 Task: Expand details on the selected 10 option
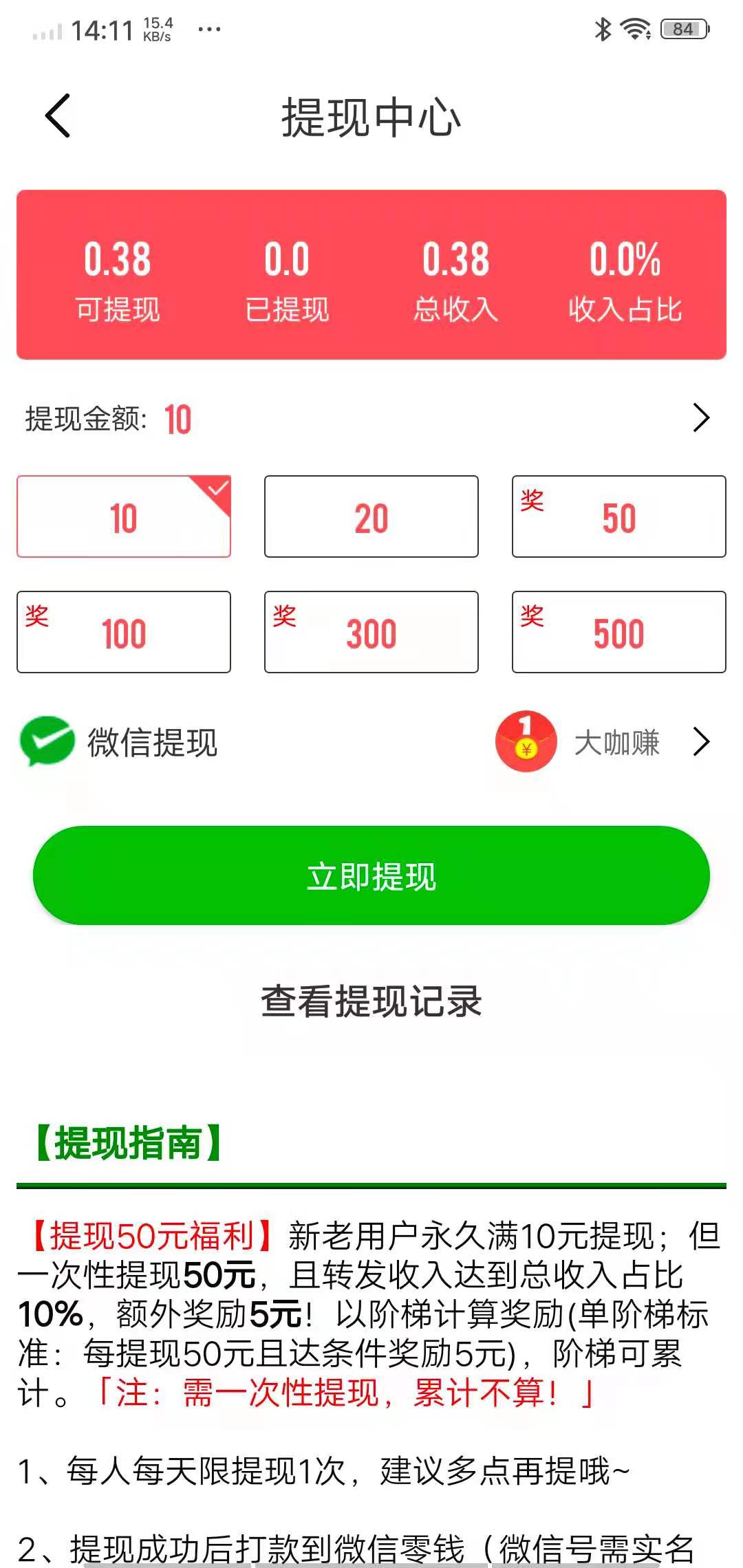tap(124, 516)
